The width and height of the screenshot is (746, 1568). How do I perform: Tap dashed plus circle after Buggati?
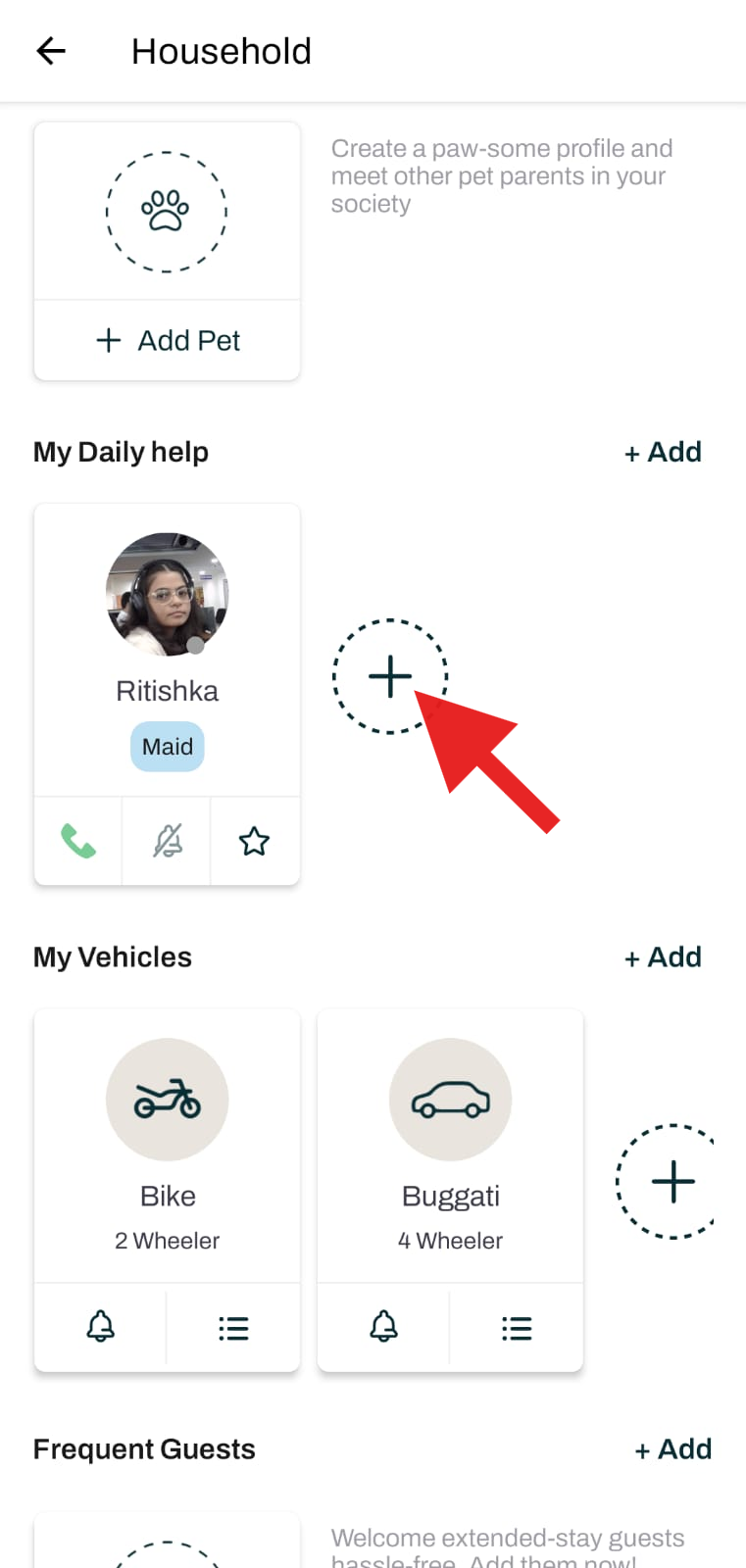671,1182
